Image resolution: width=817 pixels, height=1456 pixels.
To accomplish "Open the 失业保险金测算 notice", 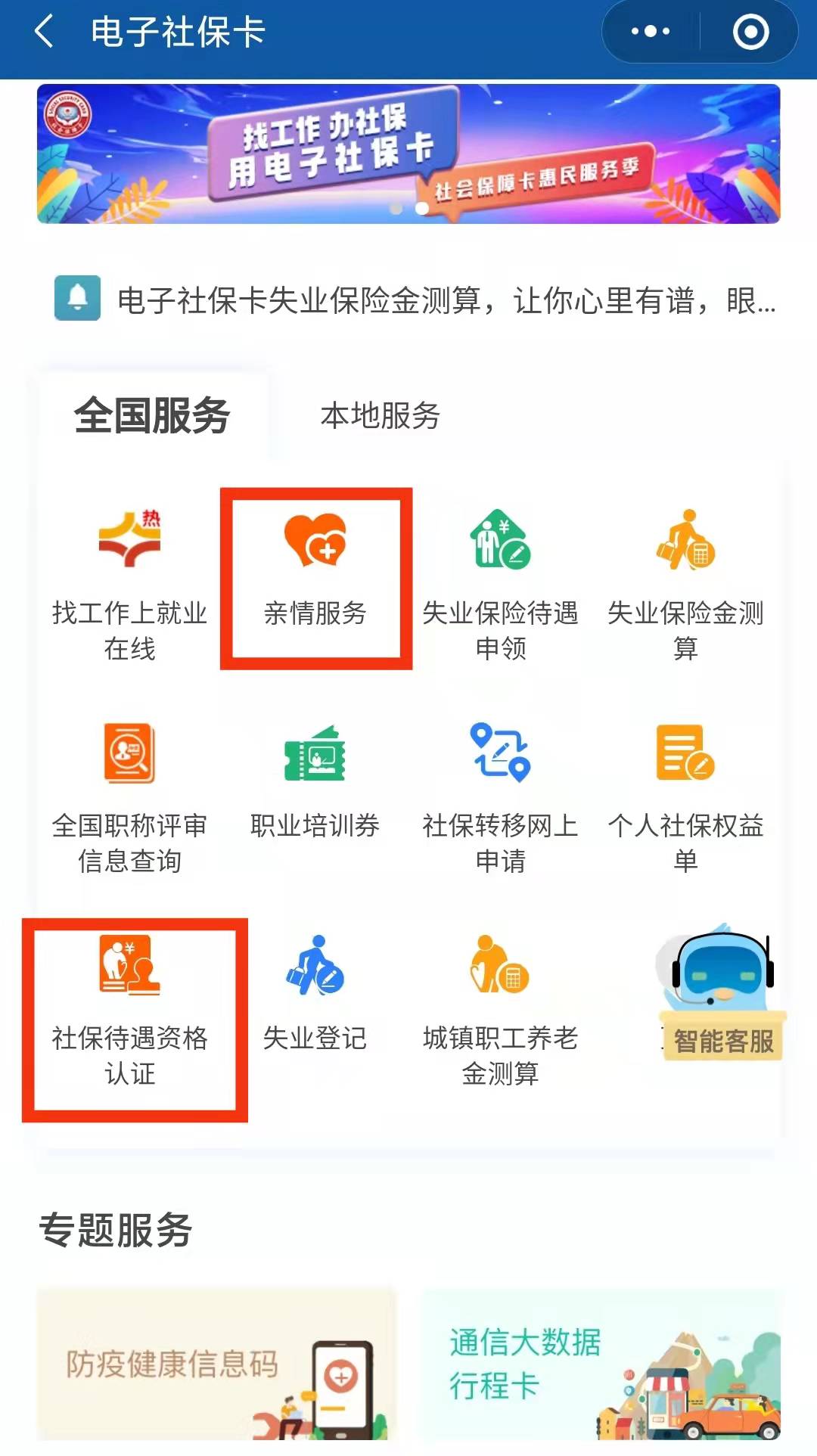I will tap(445, 301).
